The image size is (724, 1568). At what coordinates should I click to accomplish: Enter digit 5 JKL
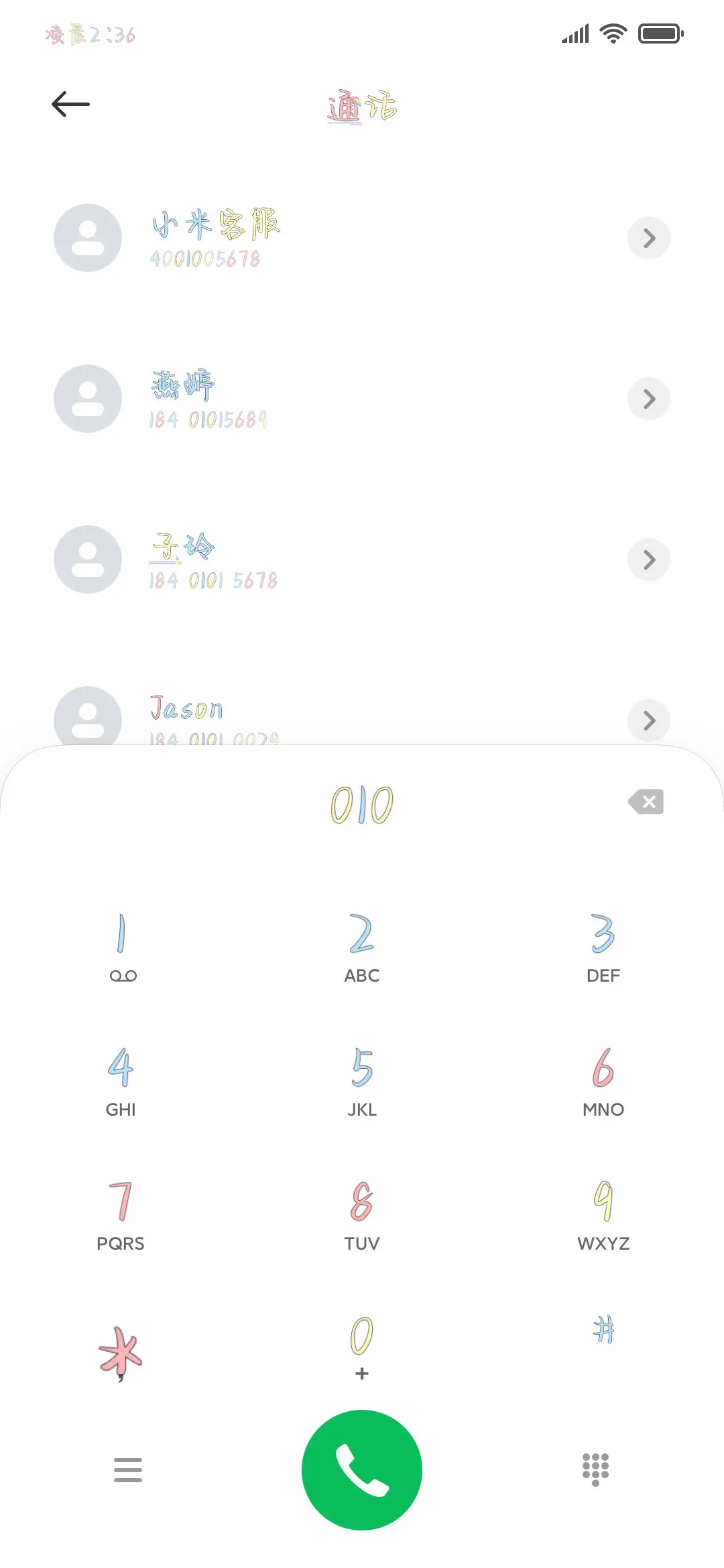pyautogui.click(x=362, y=1080)
